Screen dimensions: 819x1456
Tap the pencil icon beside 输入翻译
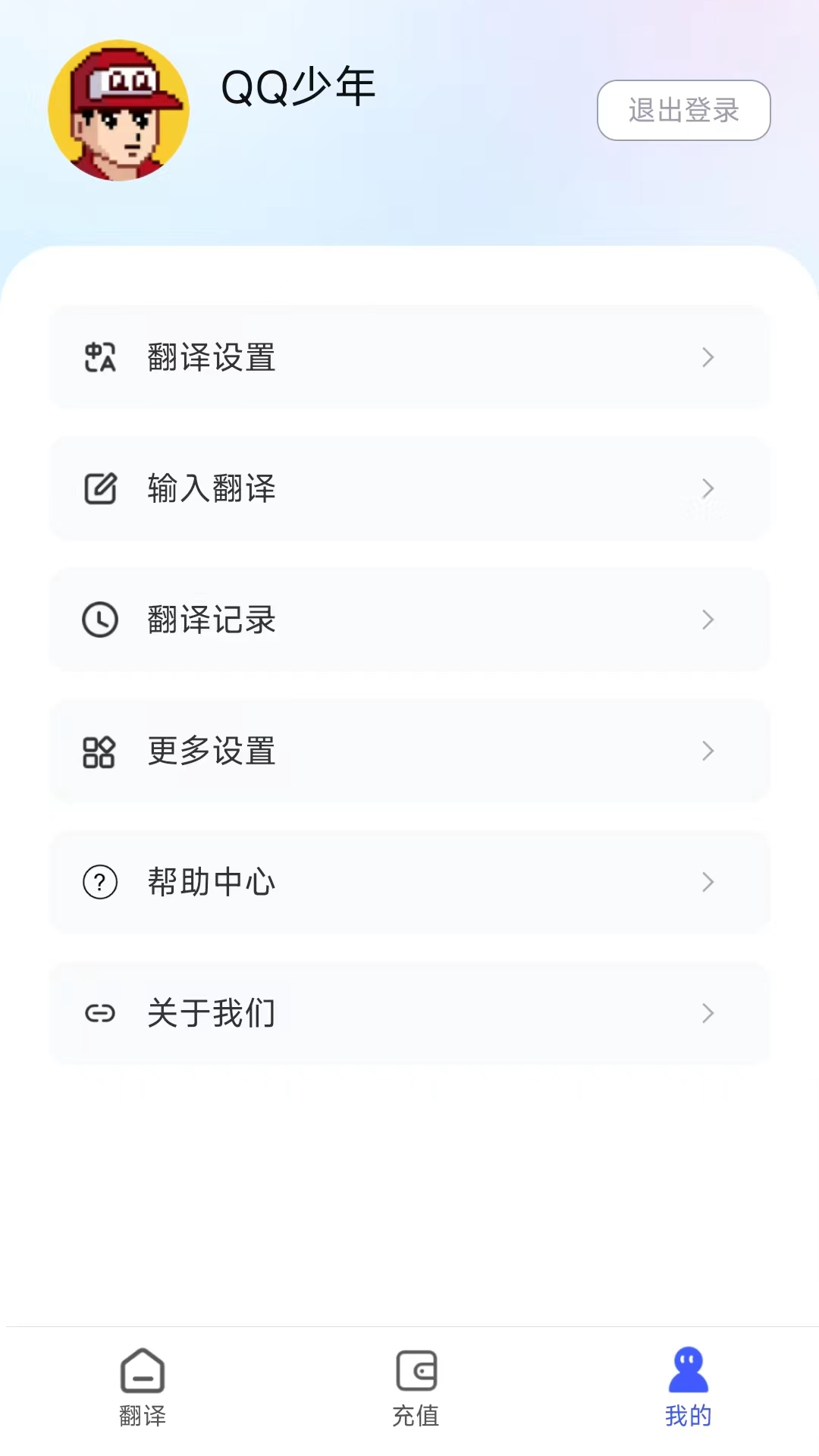point(100,489)
